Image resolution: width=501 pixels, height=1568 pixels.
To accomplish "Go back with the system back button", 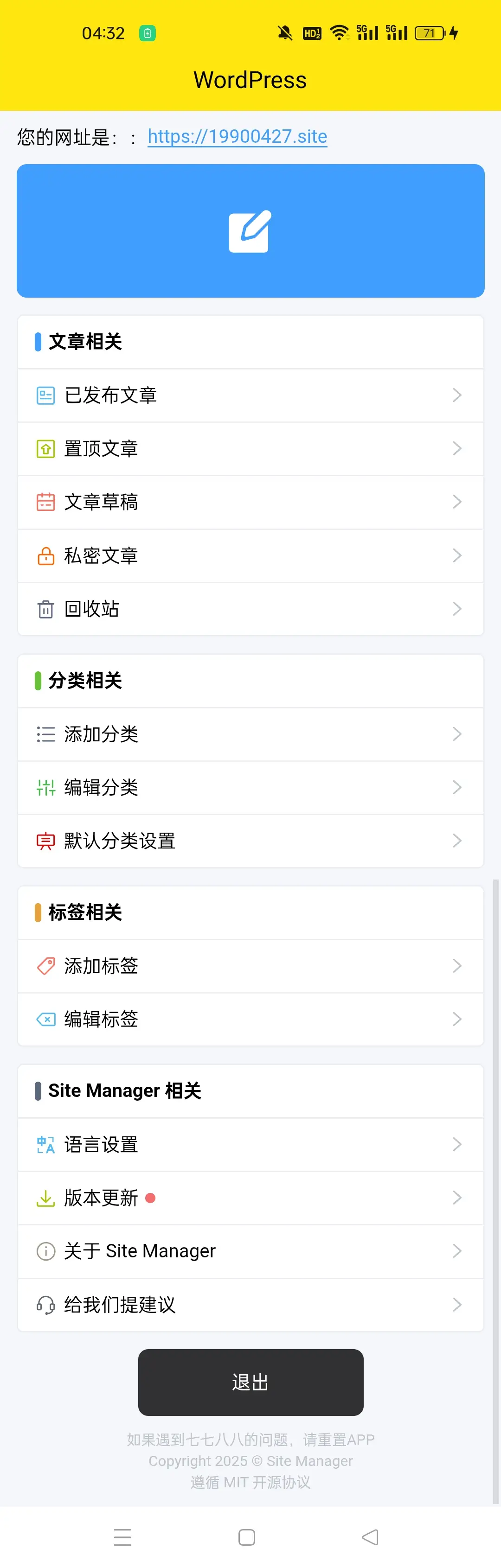I will point(370,1537).
